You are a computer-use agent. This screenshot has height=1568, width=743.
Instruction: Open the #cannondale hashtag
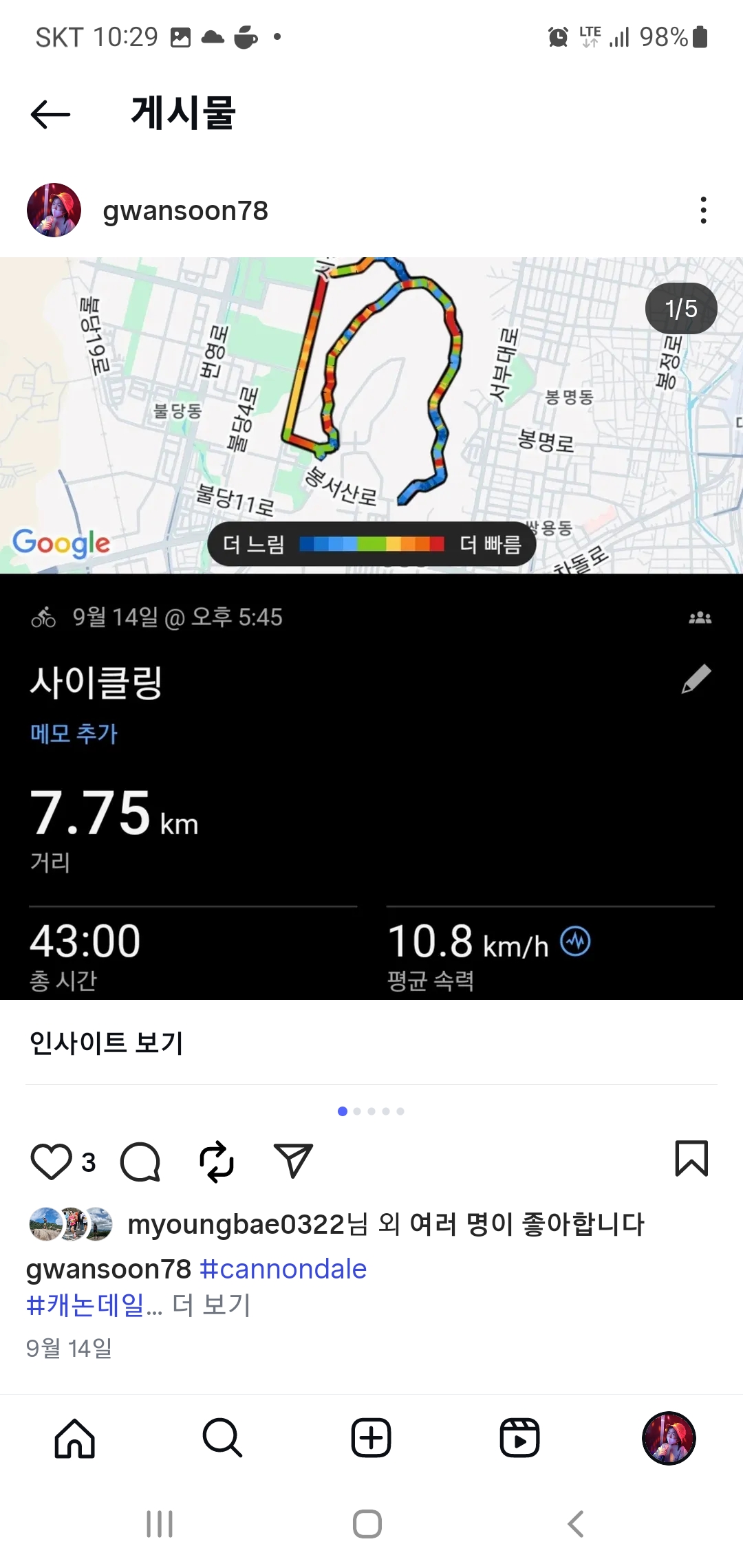(283, 1269)
